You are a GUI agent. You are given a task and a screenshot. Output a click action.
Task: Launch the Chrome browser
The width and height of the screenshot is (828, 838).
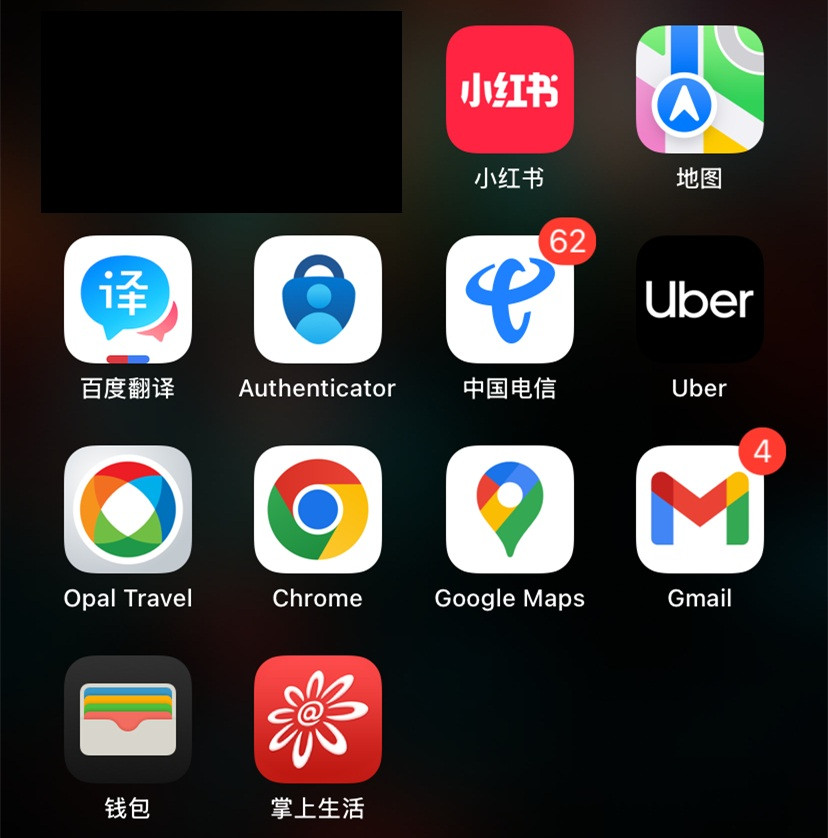coord(318,510)
